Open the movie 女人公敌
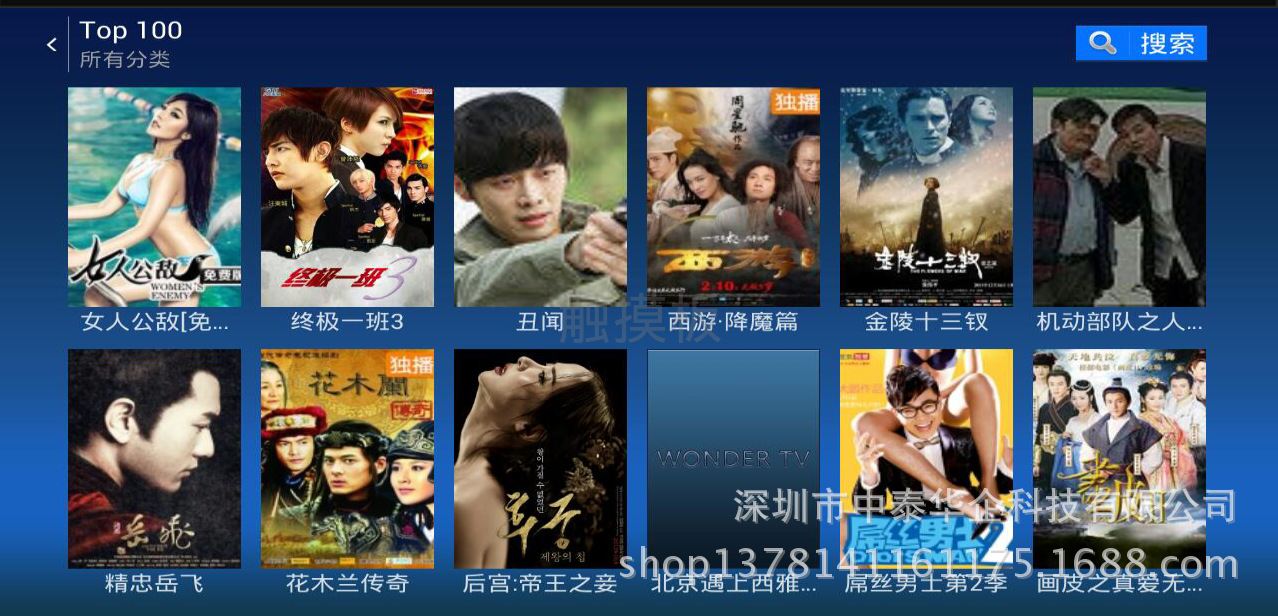The height and width of the screenshot is (616, 1278). pyautogui.click(x=154, y=197)
